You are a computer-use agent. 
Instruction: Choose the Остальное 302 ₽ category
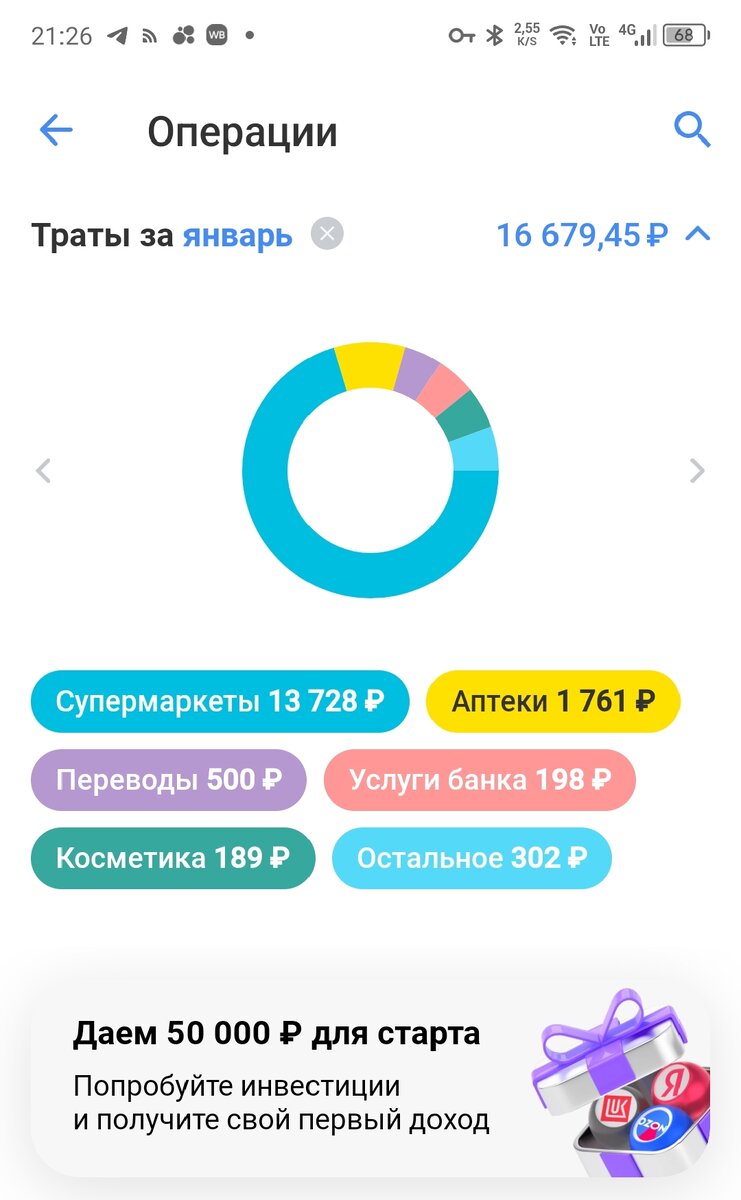pyautogui.click(x=471, y=858)
